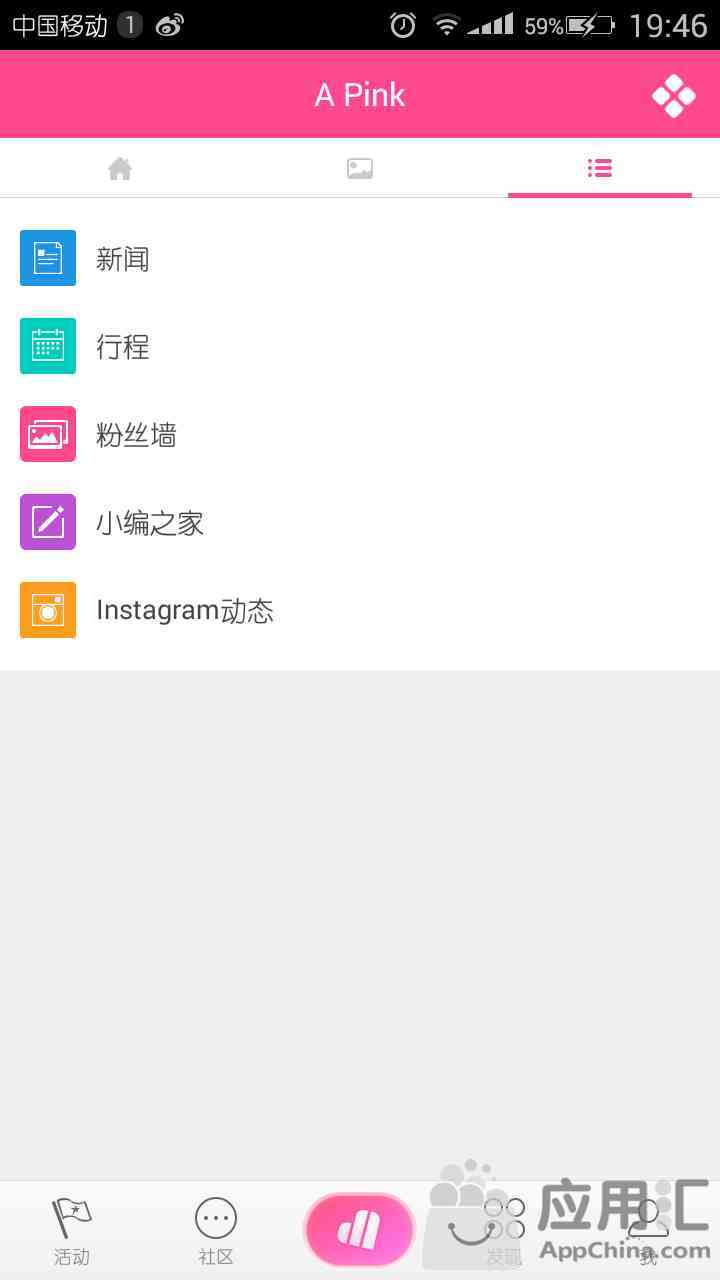Go to the 社区 community tab
The width and height of the screenshot is (720, 1280).
click(x=216, y=1231)
